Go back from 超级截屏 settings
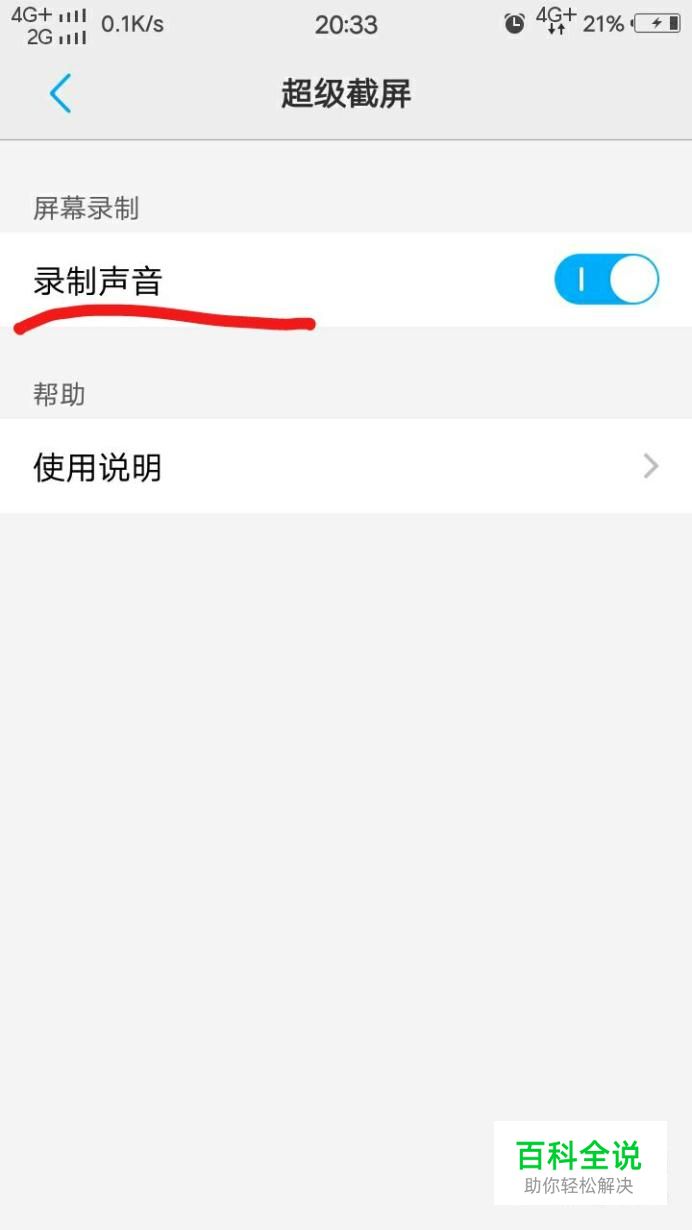Image resolution: width=692 pixels, height=1230 pixels. click(60, 94)
